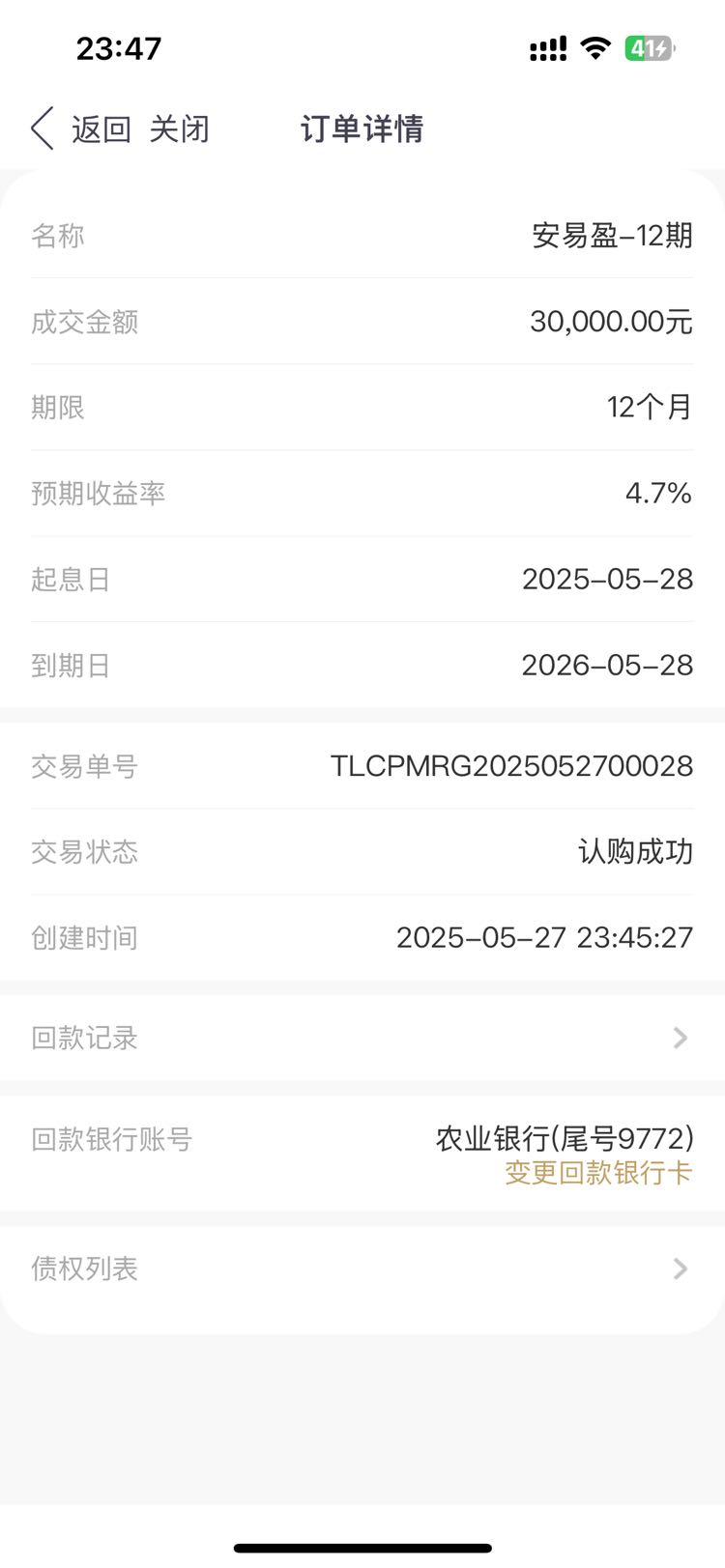Tap 变更回款银行卡 link
The width and height of the screenshot is (725, 1568).
click(598, 1173)
